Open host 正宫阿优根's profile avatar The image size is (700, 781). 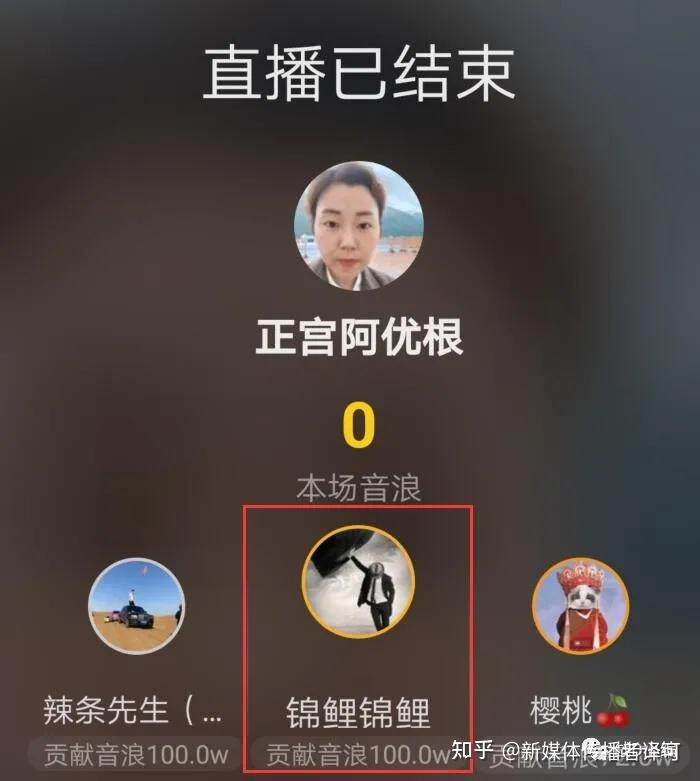(358, 226)
